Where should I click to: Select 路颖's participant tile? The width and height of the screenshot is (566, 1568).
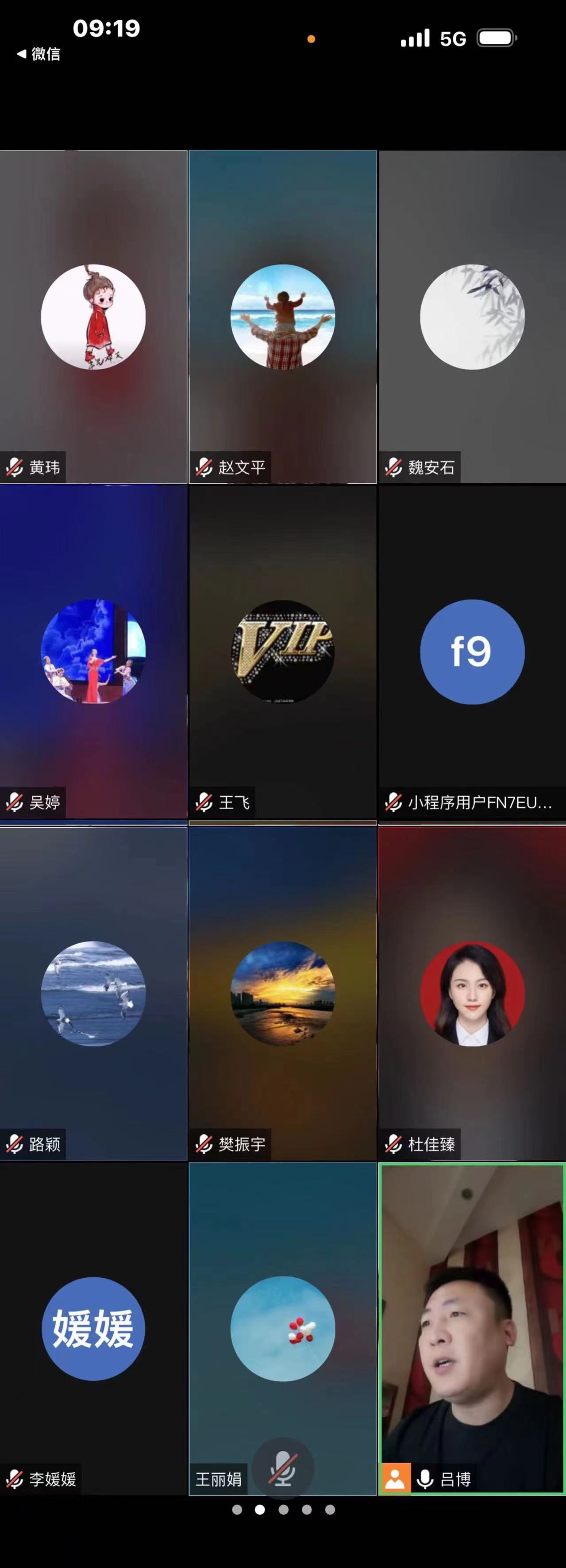(x=93, y=993)
